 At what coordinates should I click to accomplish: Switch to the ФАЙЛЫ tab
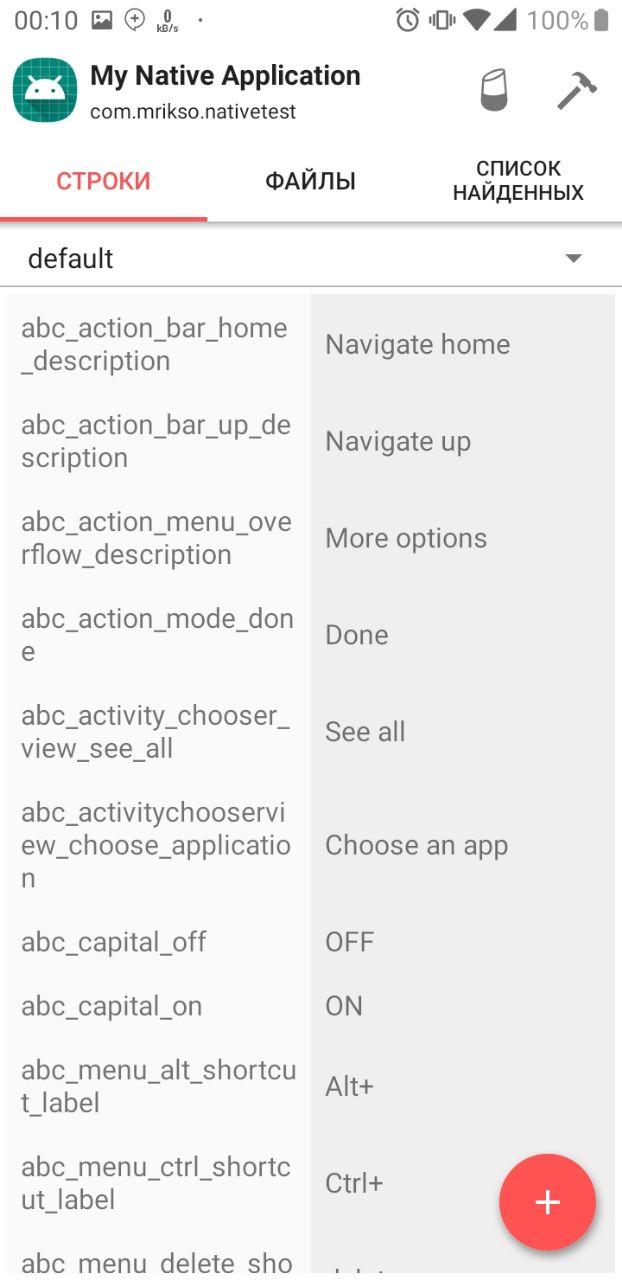click(x=310, y=181)
